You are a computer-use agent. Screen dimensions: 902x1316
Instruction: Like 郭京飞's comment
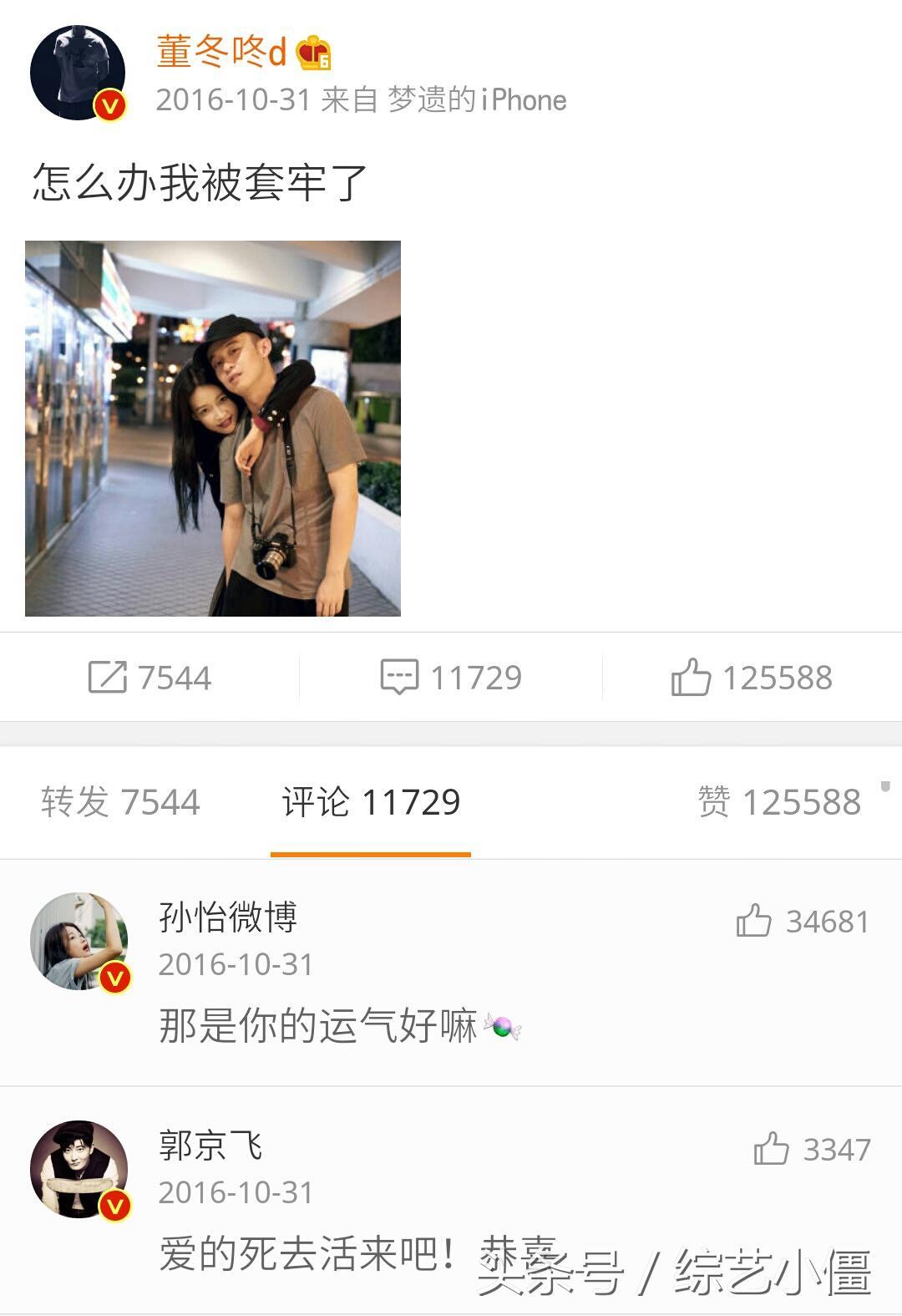[771, 1149]
